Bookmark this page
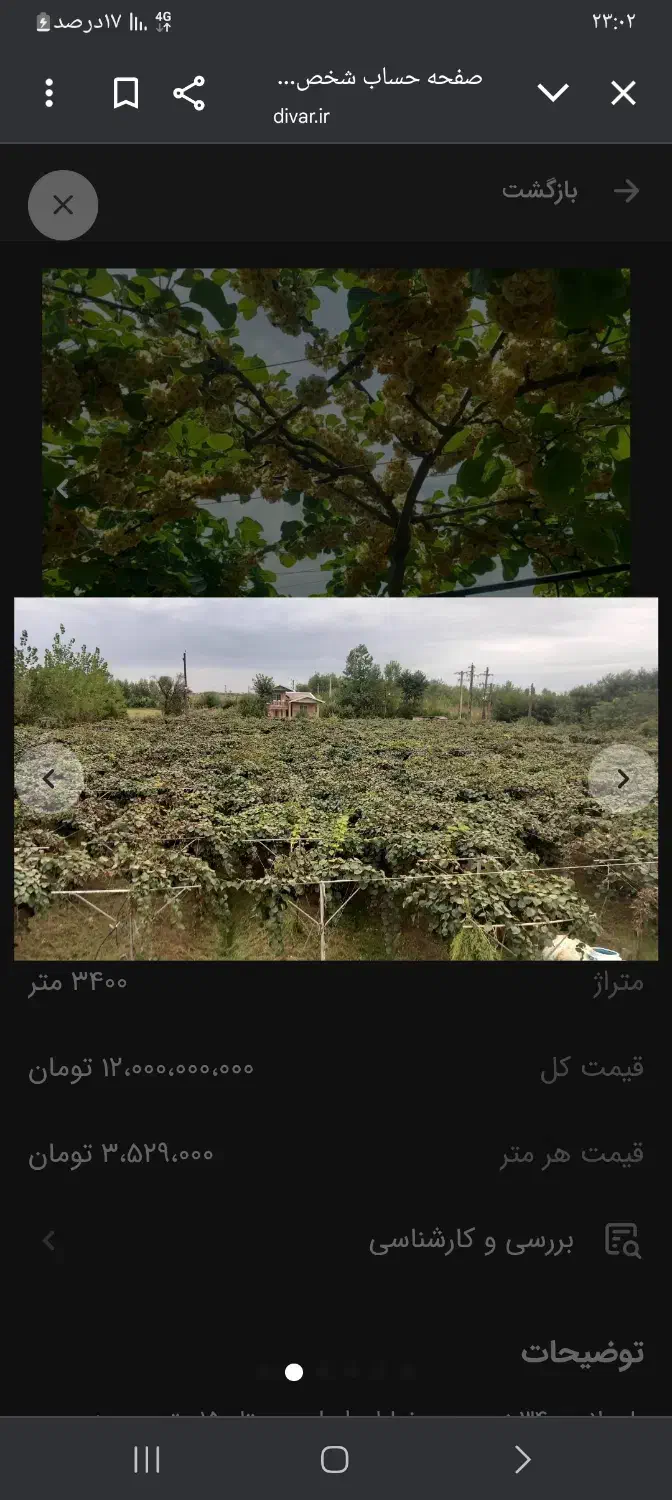The image size is (672, 1500). (125, 94)
